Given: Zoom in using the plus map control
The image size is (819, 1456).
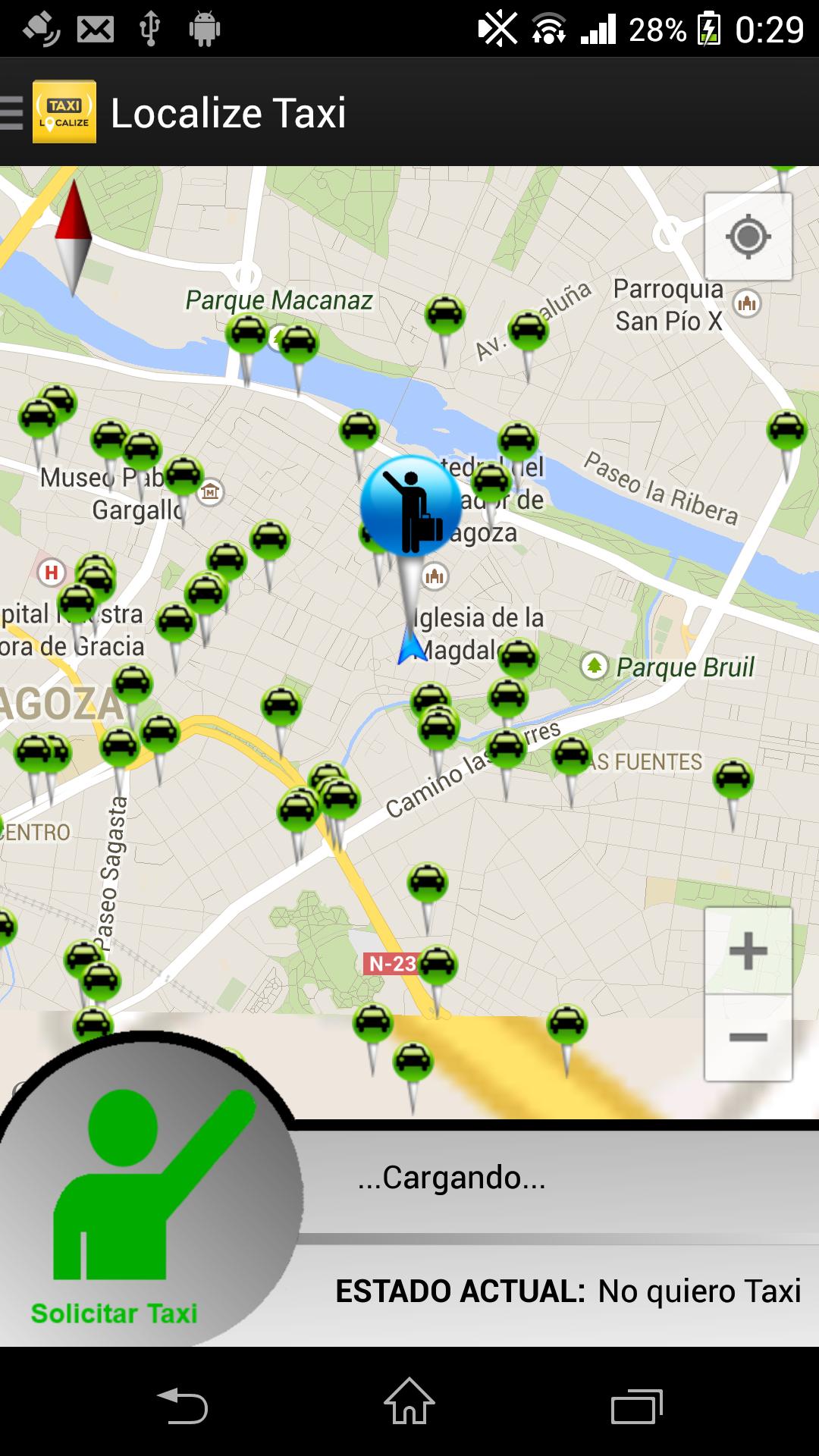Looking at the screenshot, I should tap(748, 950).
